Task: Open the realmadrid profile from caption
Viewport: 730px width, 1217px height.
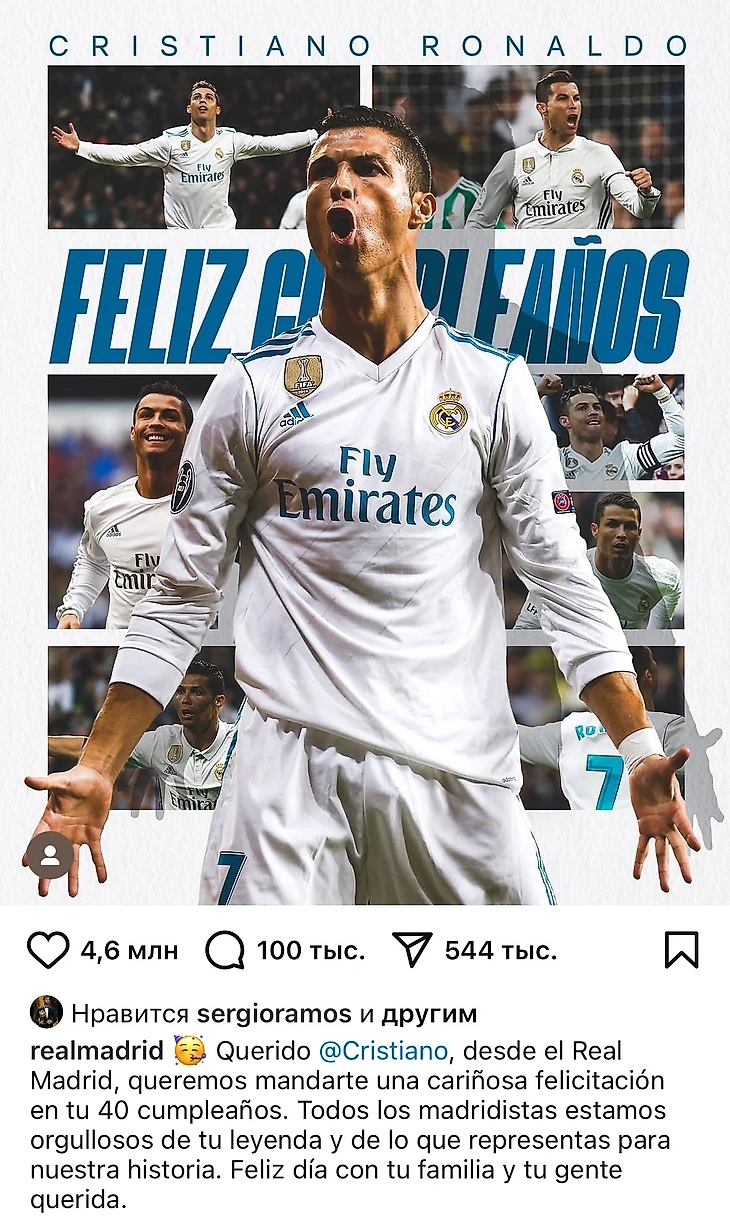Action: click(97, 1051)
